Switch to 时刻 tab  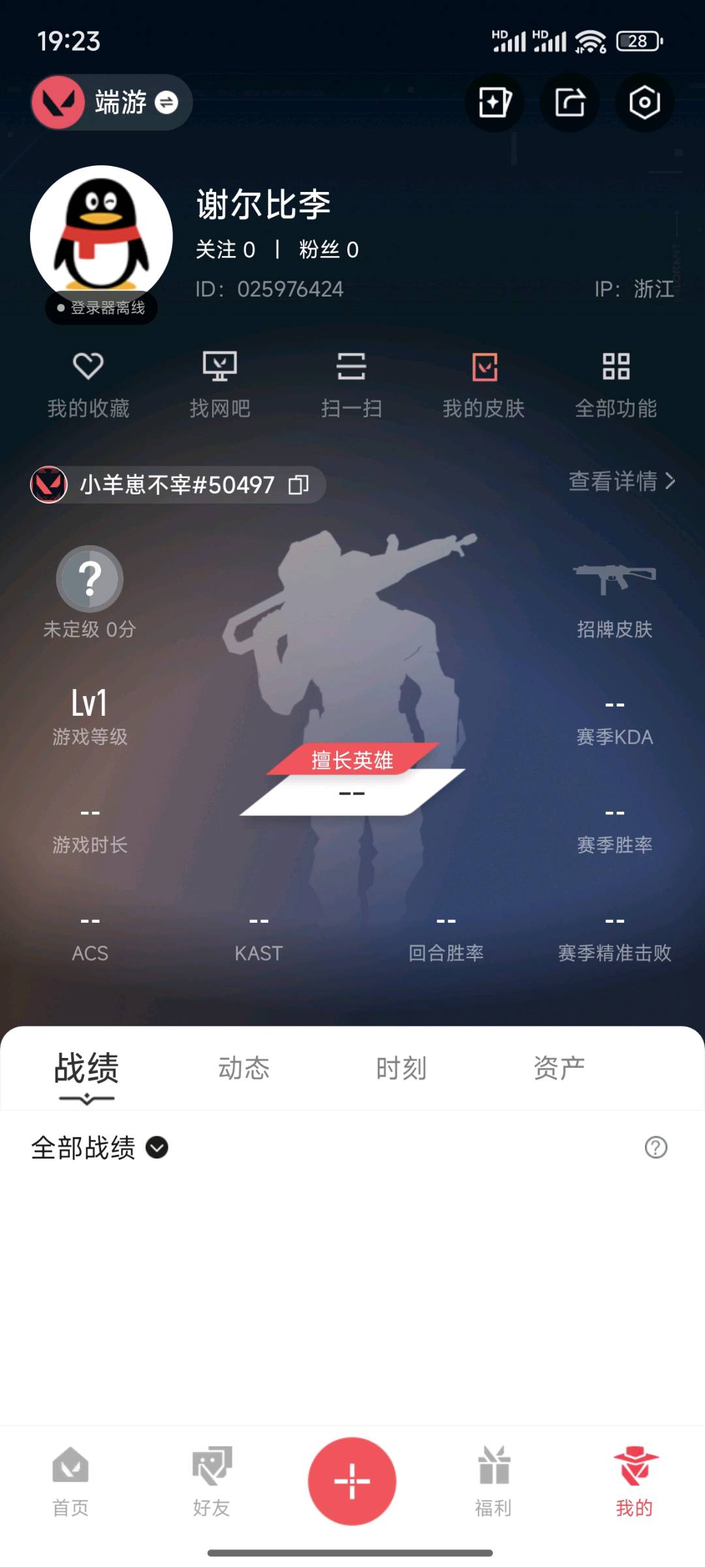pyautogui.click(x=401, y=1068)
